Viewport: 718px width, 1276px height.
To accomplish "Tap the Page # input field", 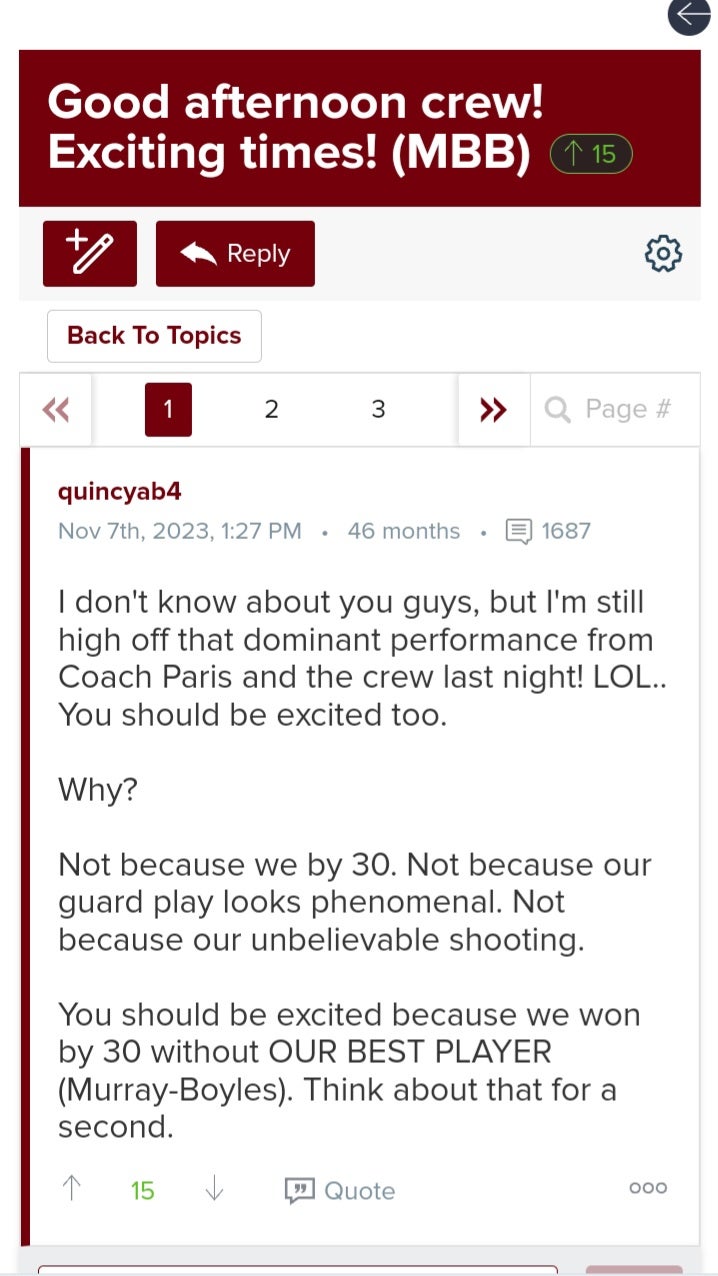I will [x=626, y=410].
